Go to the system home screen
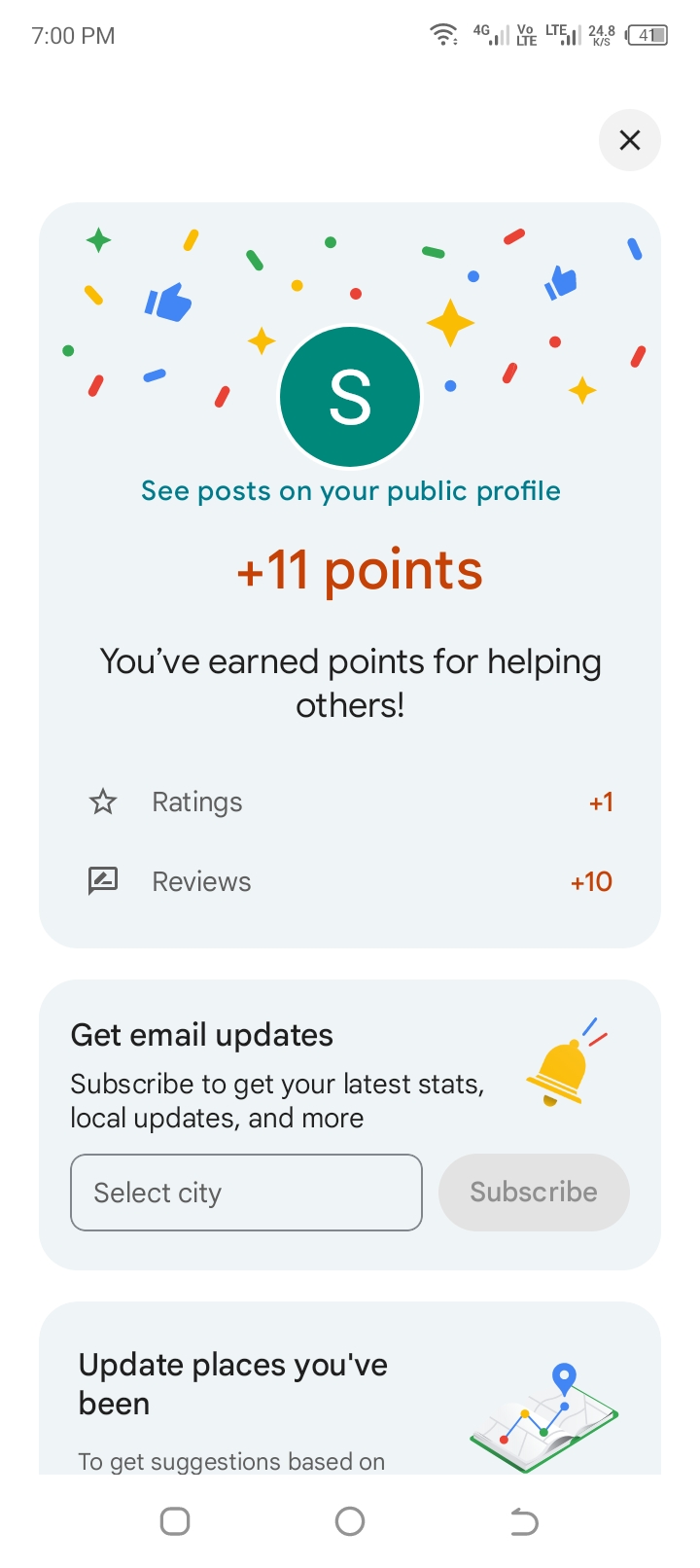The image size is (700, 1568). (x=350, y=1521)
